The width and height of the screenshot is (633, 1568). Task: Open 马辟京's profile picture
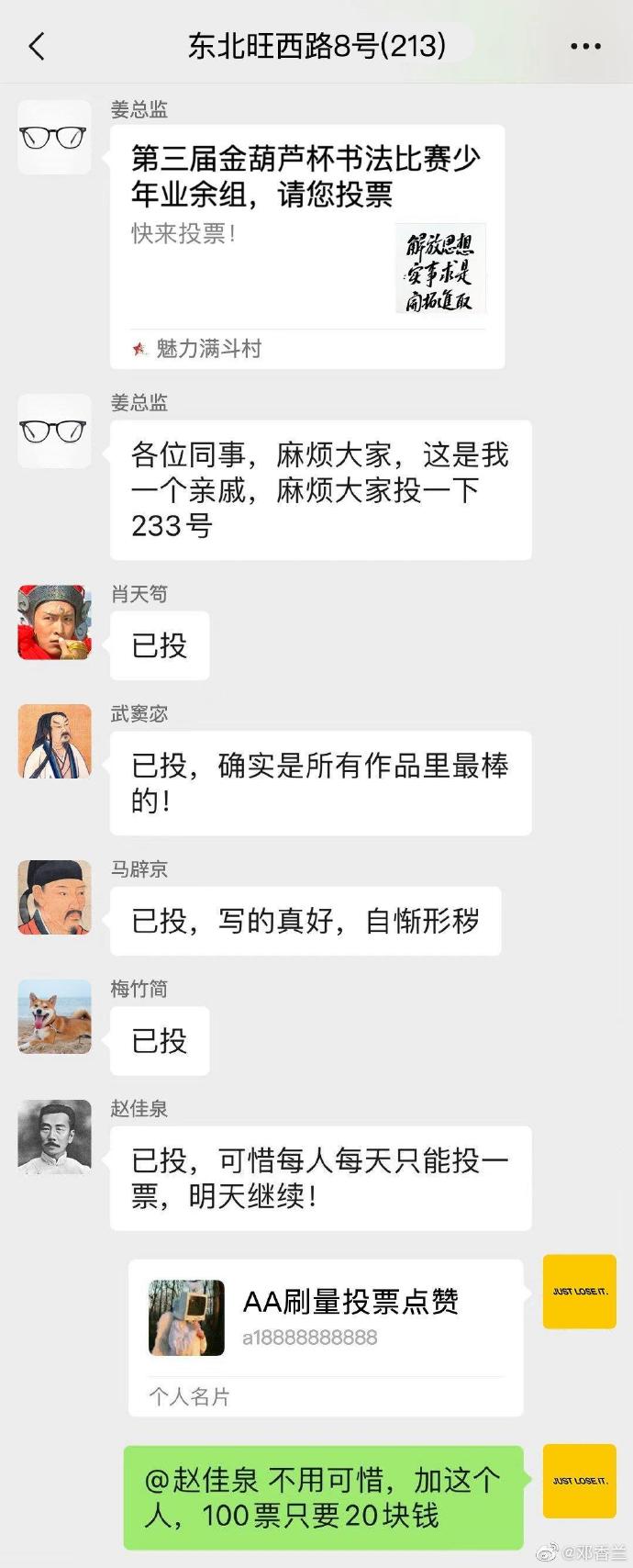(55, 897)
